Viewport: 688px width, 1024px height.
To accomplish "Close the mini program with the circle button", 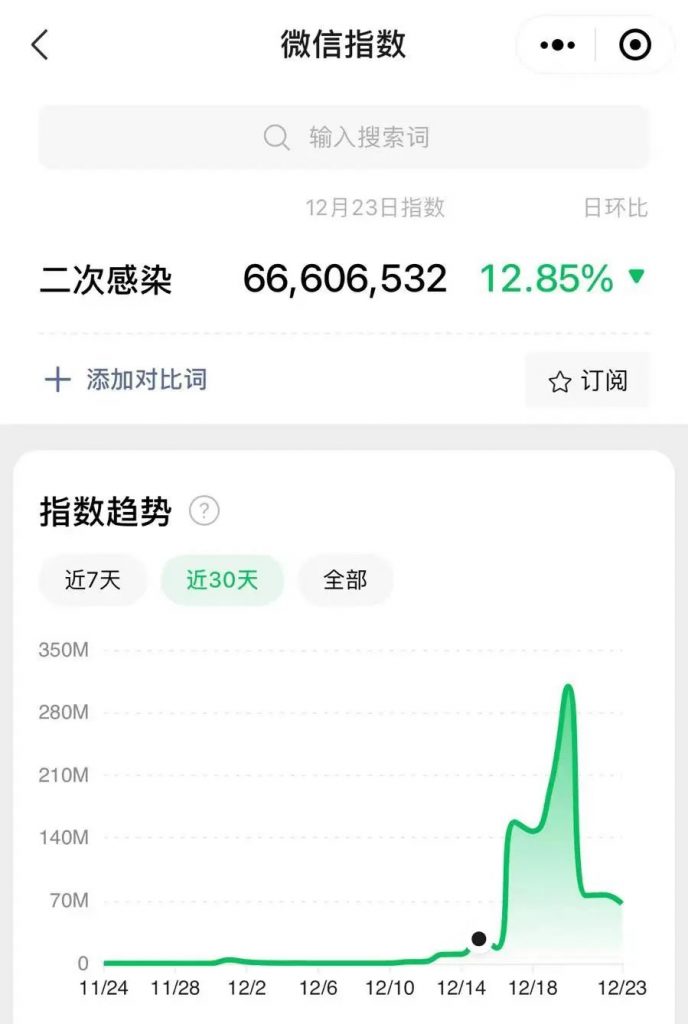I will tap(635, 45).
